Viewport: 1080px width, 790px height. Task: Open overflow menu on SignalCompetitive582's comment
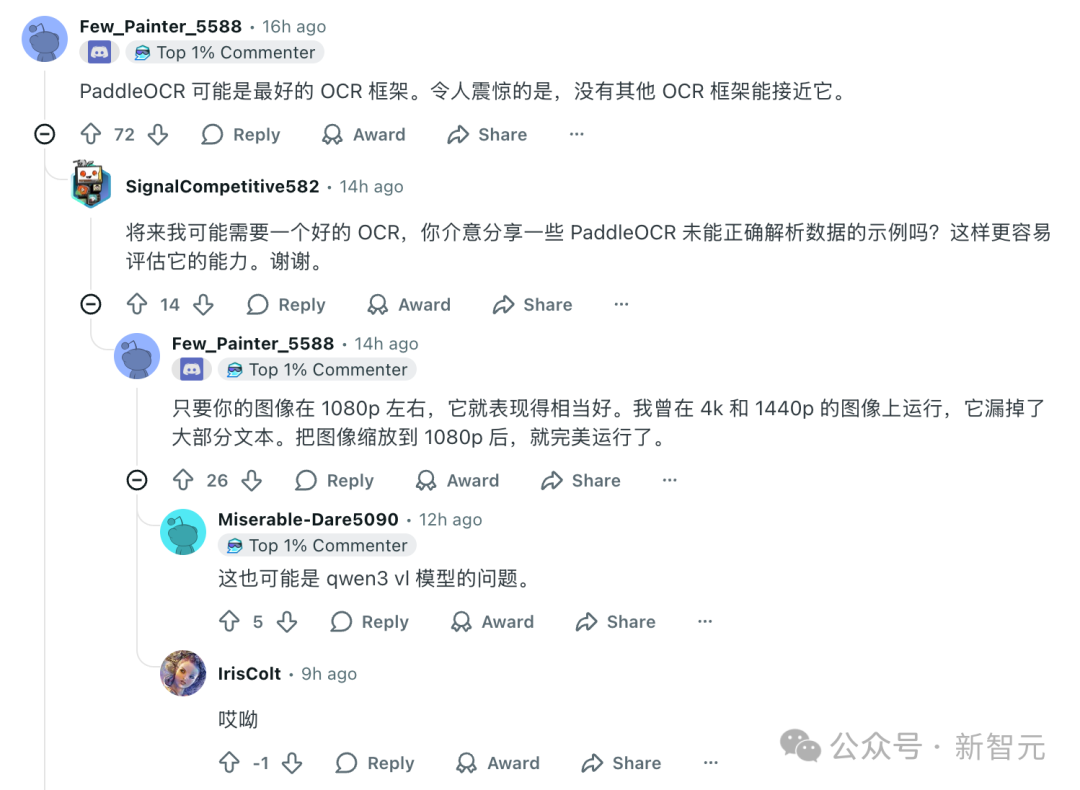[x=621, y=304]
